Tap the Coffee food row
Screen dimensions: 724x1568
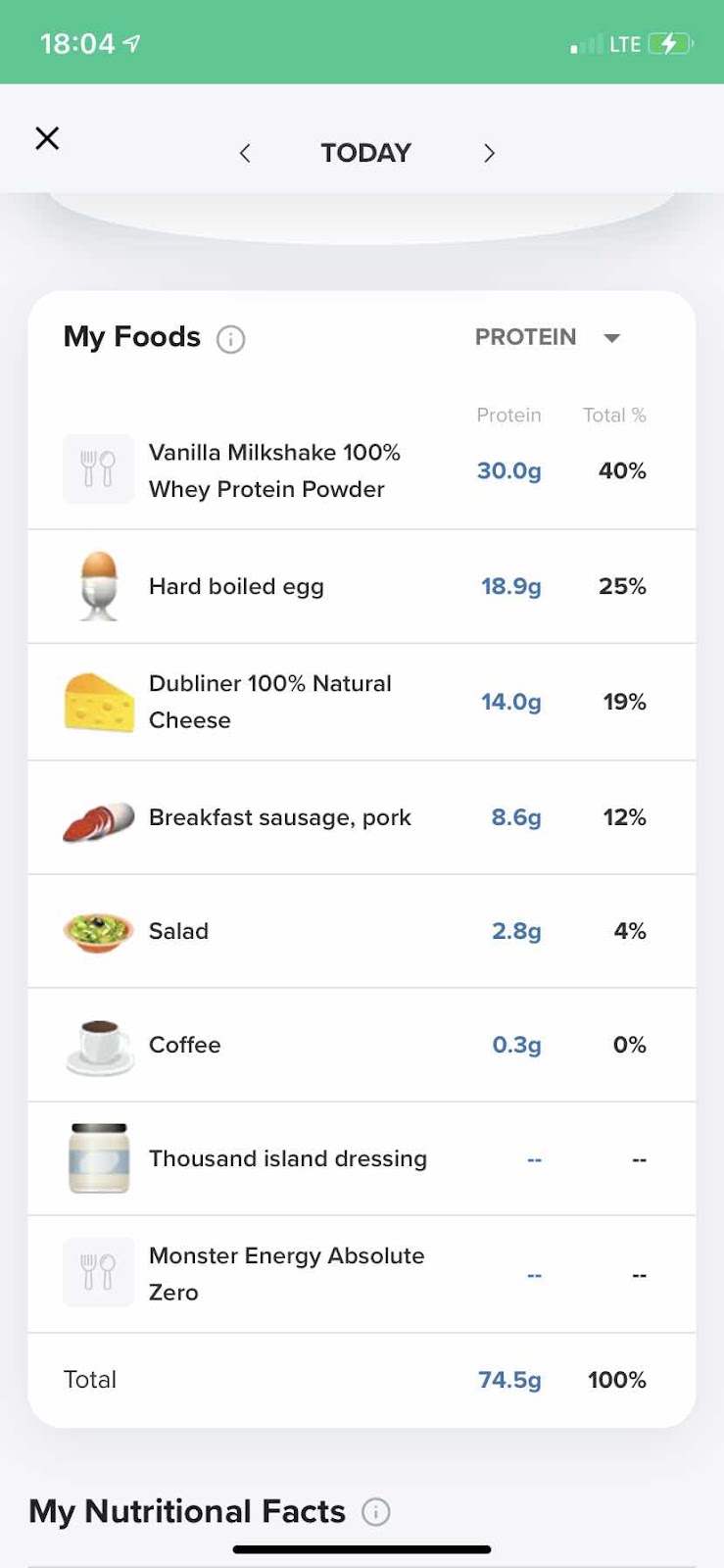pos(362,1045)
